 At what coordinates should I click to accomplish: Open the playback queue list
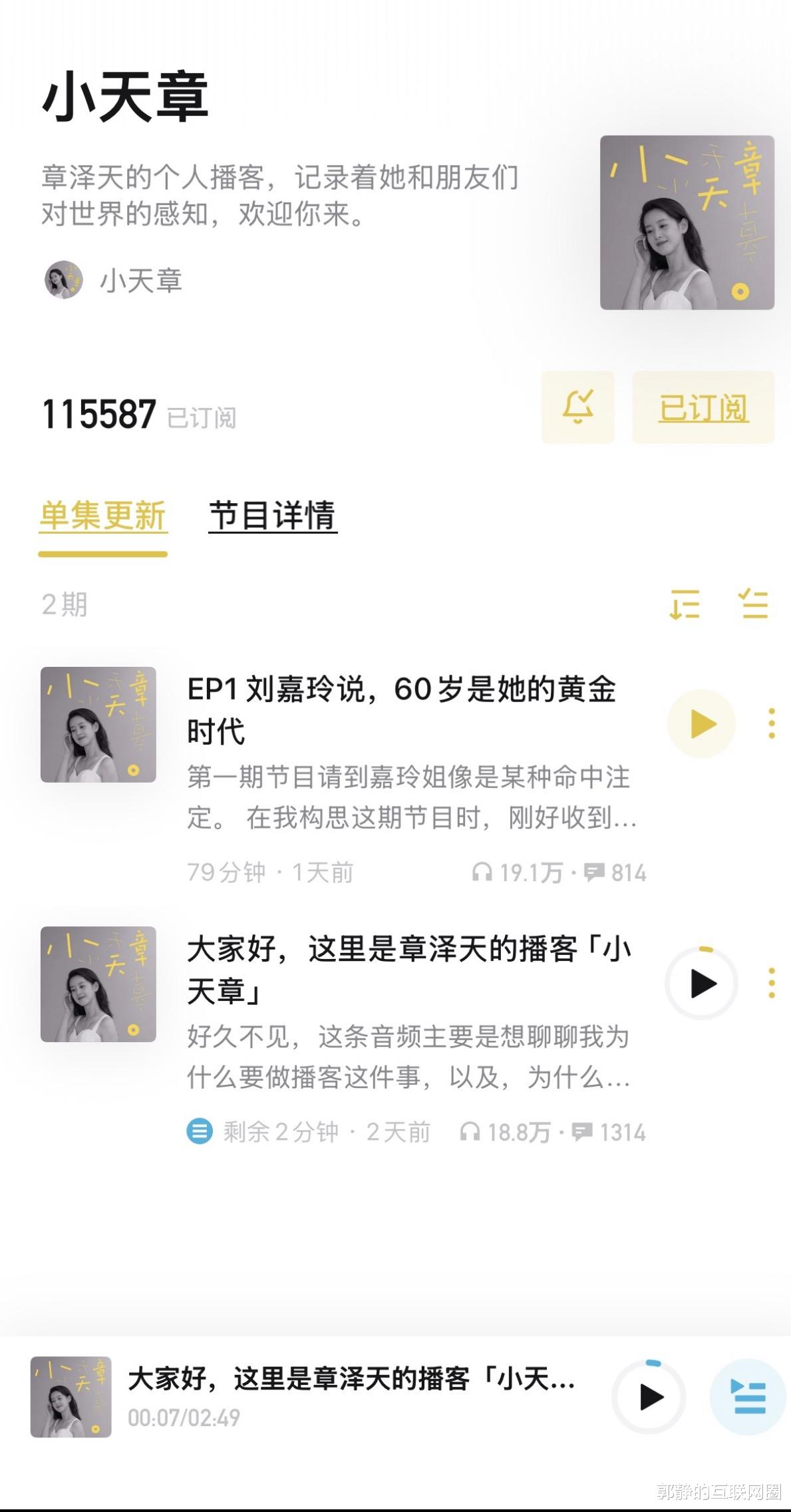[x=748, y=1397]
